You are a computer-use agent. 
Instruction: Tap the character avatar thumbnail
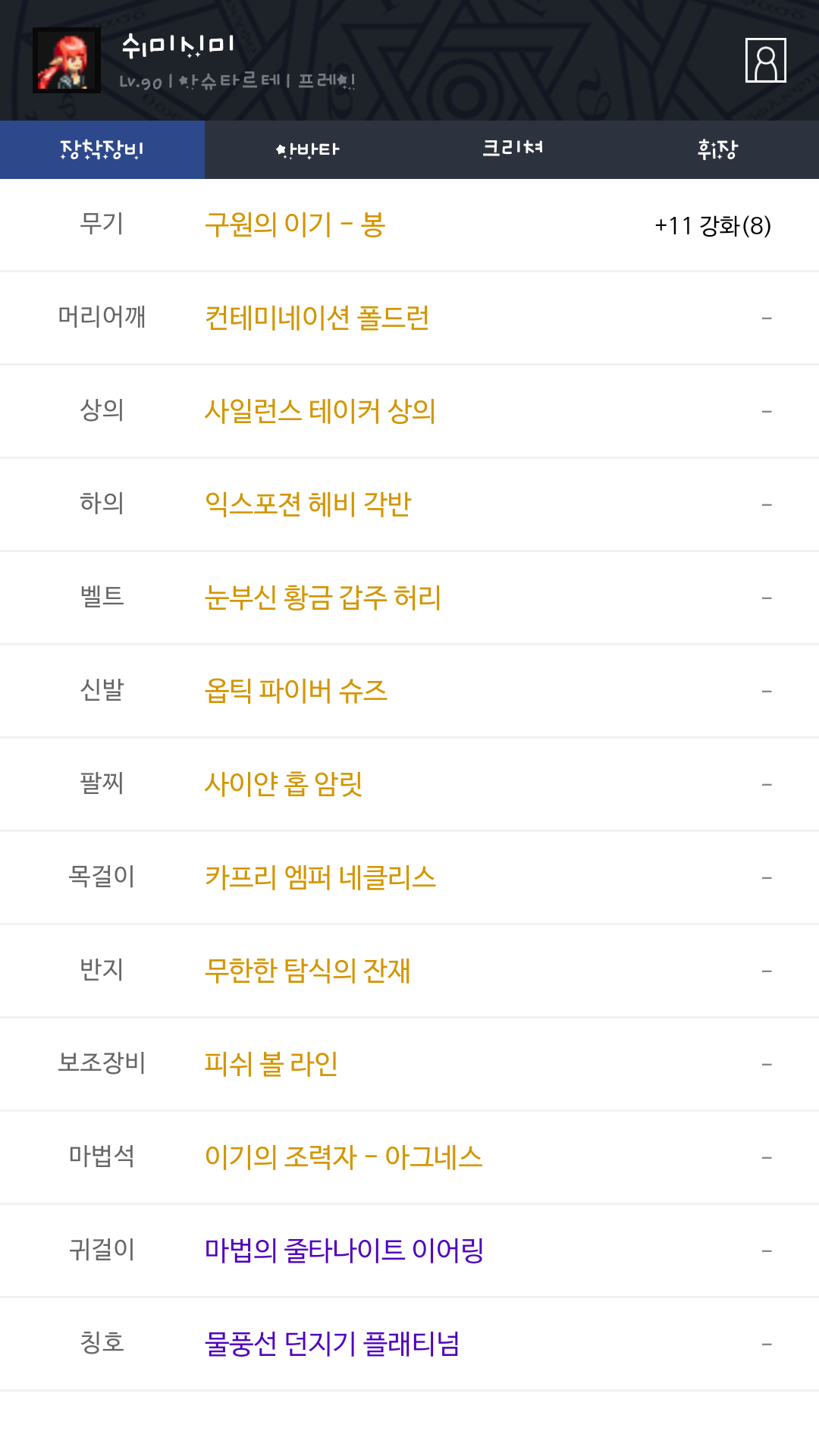point(67,61)
